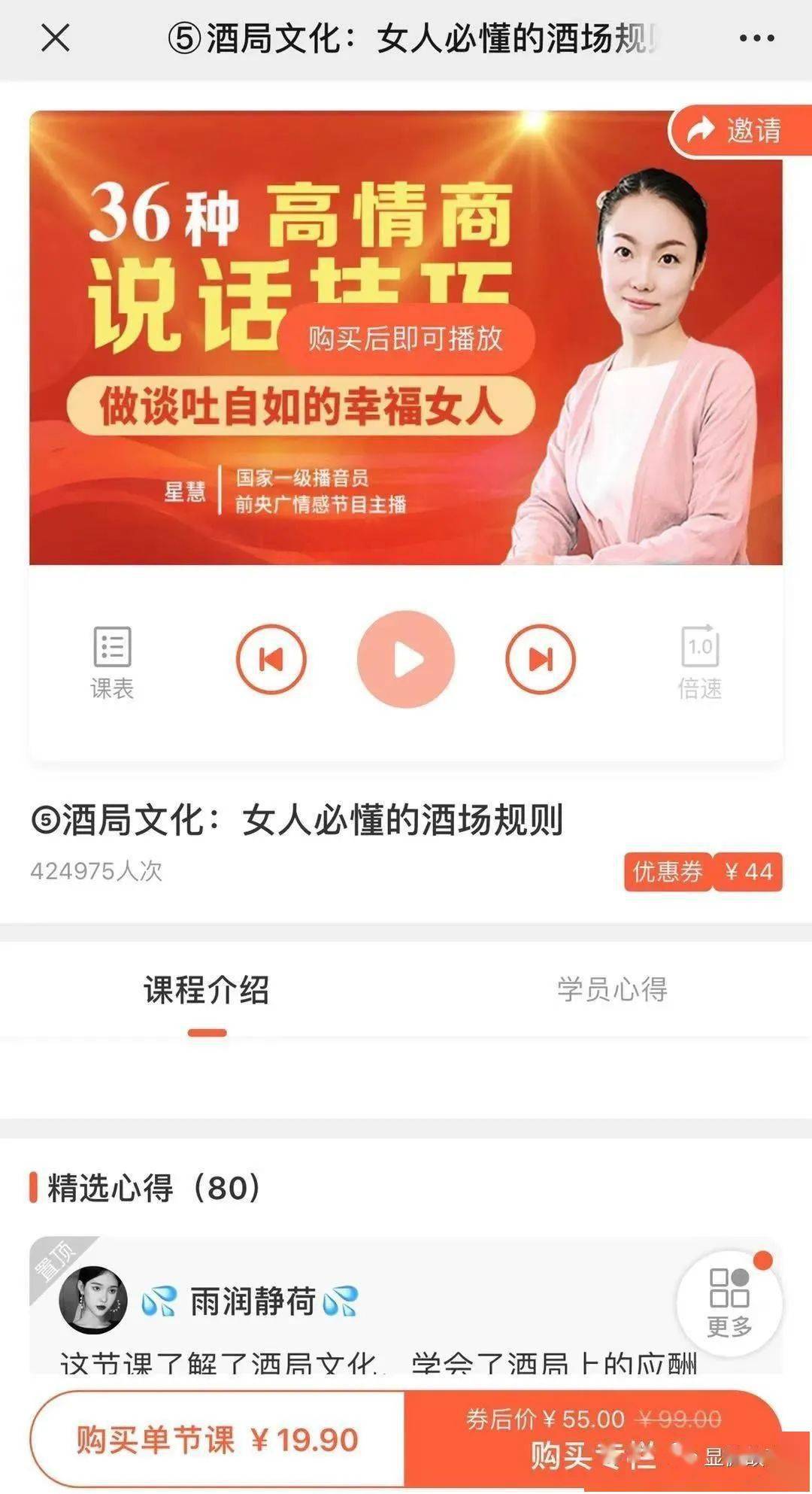Viewport: 812px width, 1494px height.
Task: Change the 倍速 playback speed
Action: click(700, 662)
